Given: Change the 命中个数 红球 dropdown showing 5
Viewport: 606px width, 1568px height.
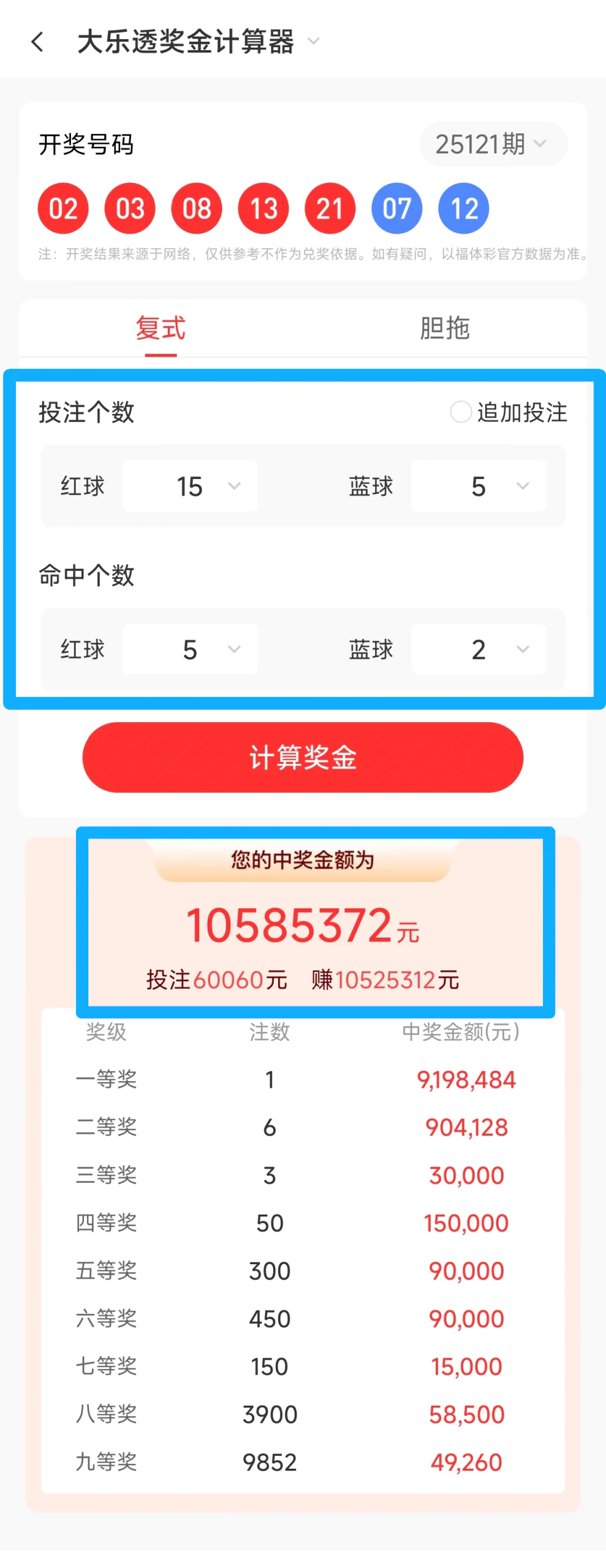Looking at the screenshot, I should [190, 649].
